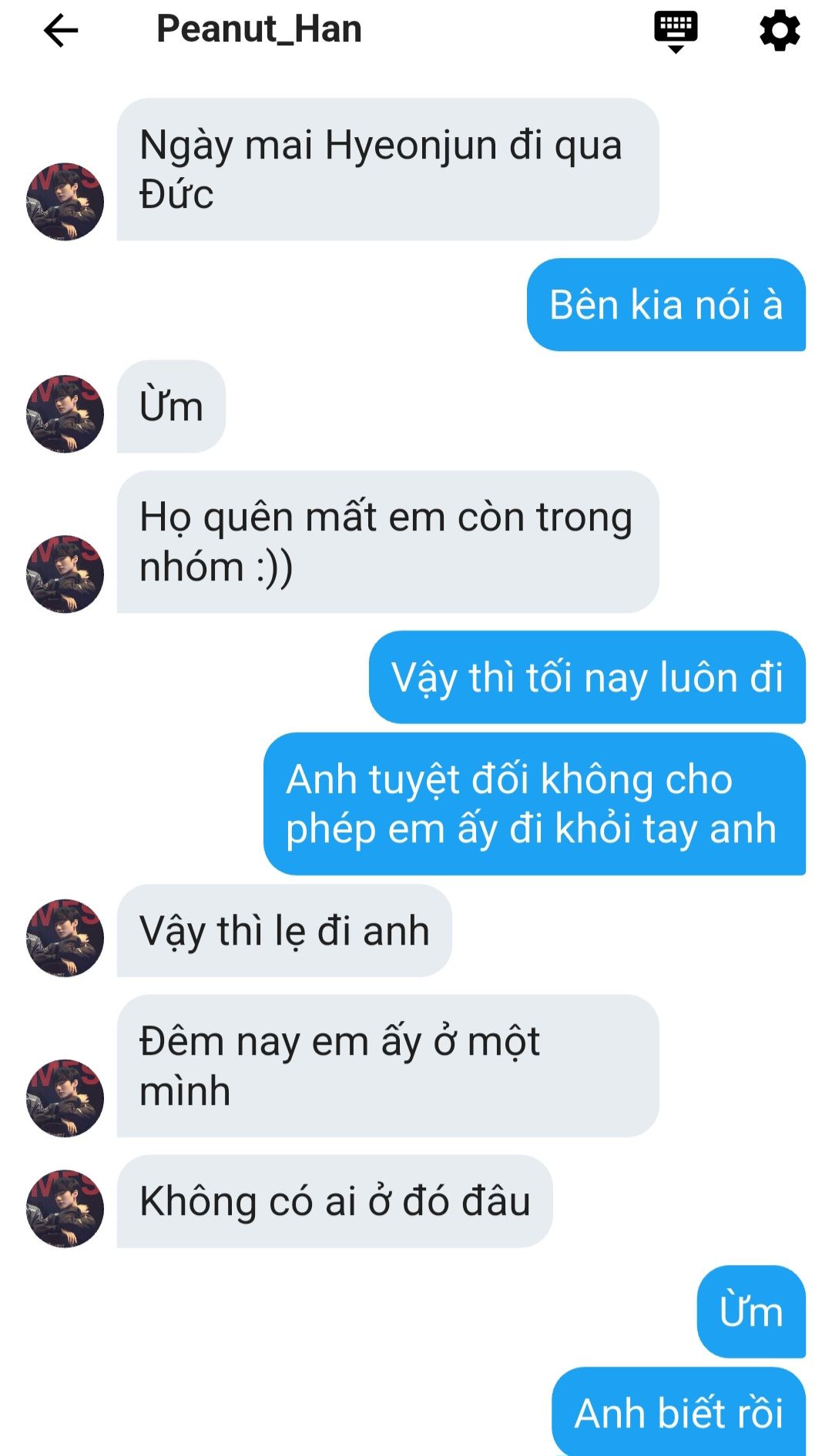Open the settings gear icon
832x1456 pixels.
click(780, 31)
